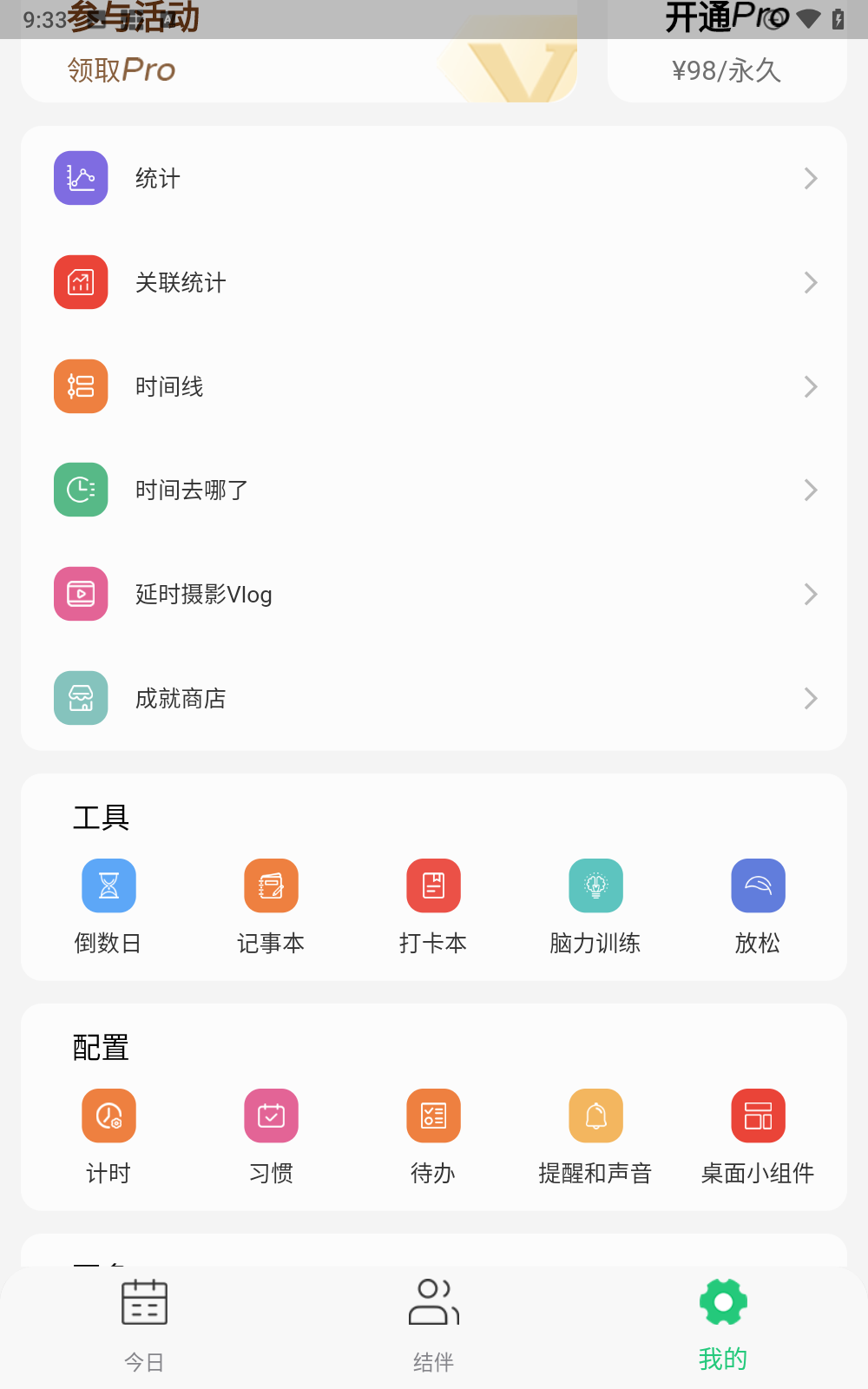Viewport: 868px width, 1389px height.
Task: Open 关联统计 linked statistics
Action: click(x=434, y=282)
